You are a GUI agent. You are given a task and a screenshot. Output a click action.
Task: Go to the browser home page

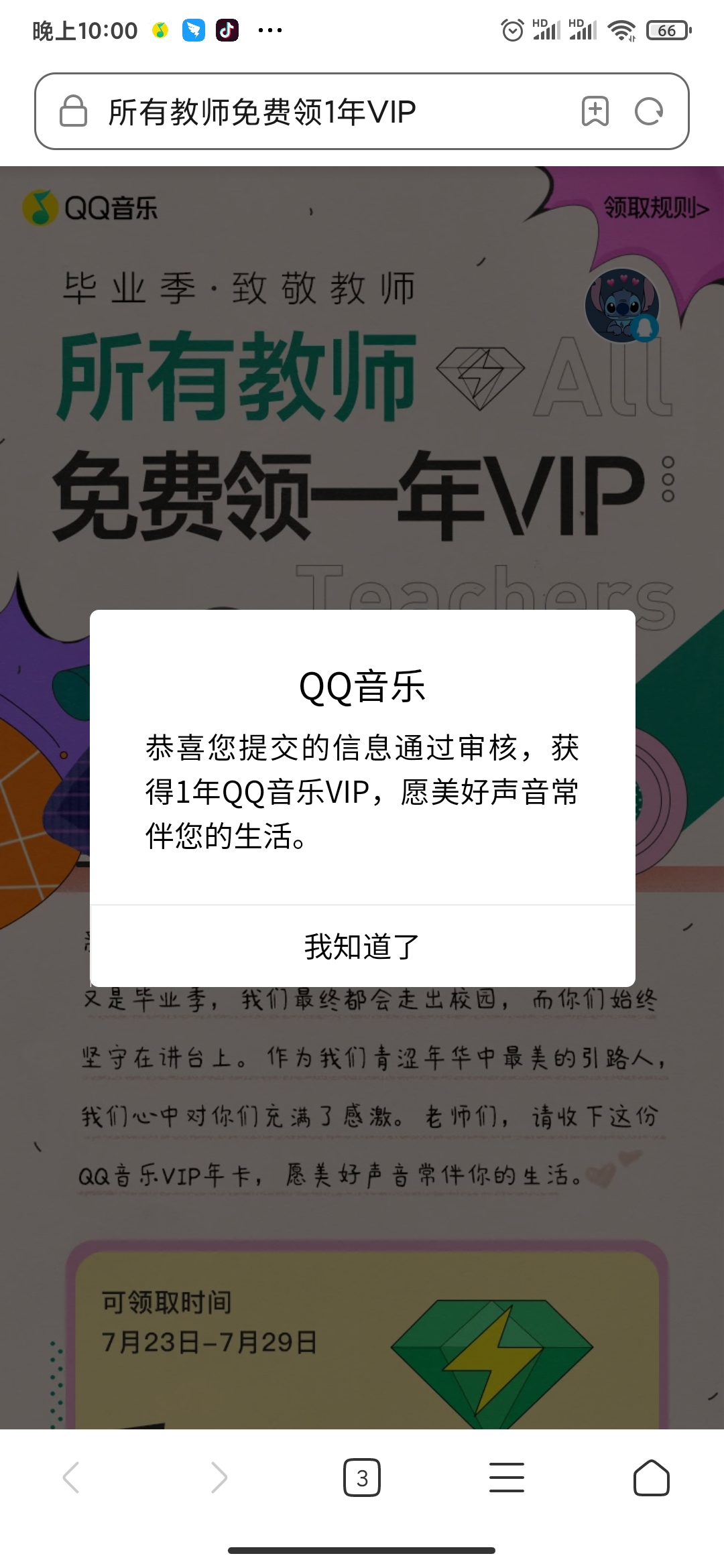tap(651, 1478)
